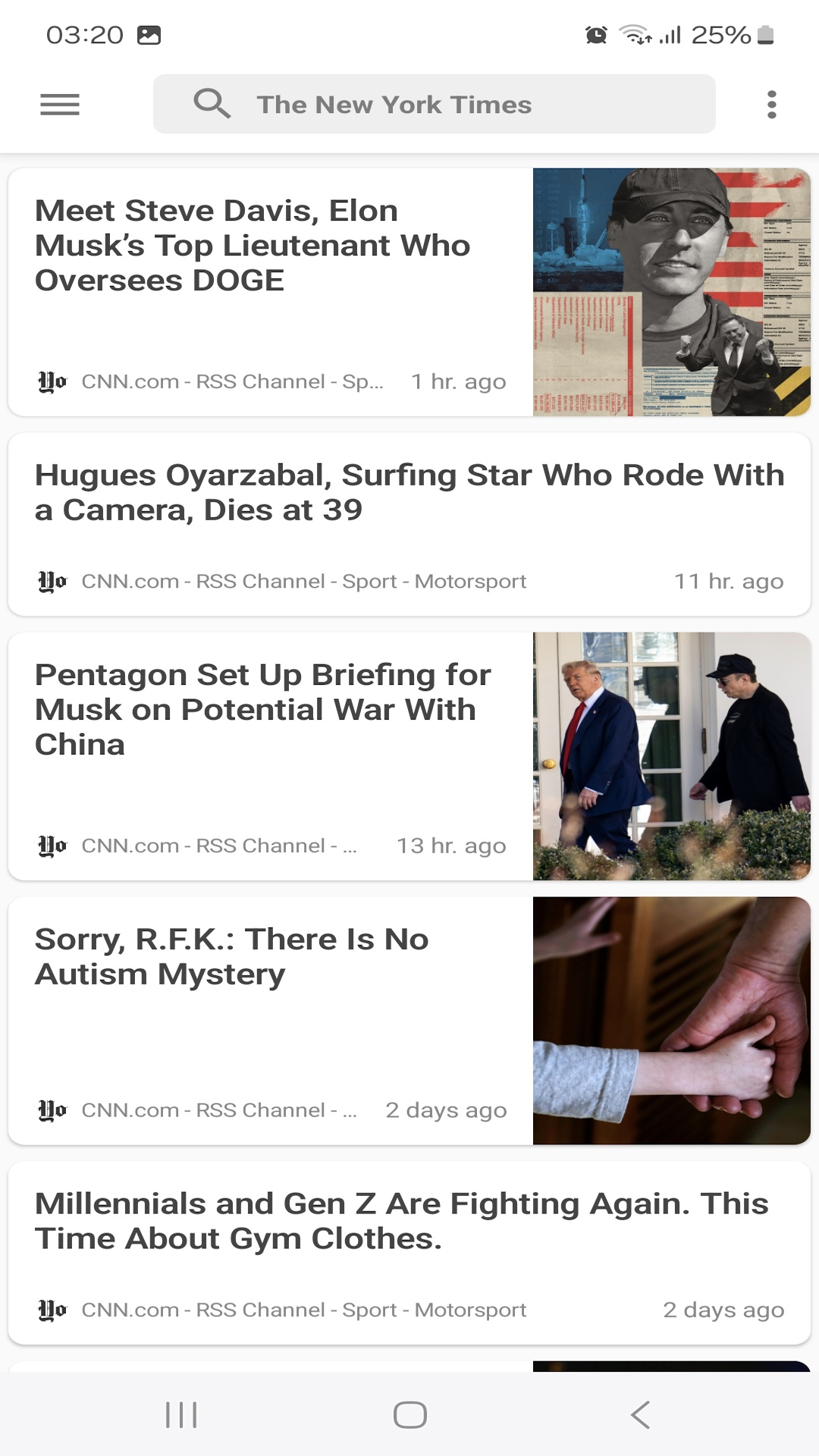The width and height of the screenshot is (819, 1456).
Task: Click the NYT icon on Pentagon briefing article
Action: pos(51,845)
